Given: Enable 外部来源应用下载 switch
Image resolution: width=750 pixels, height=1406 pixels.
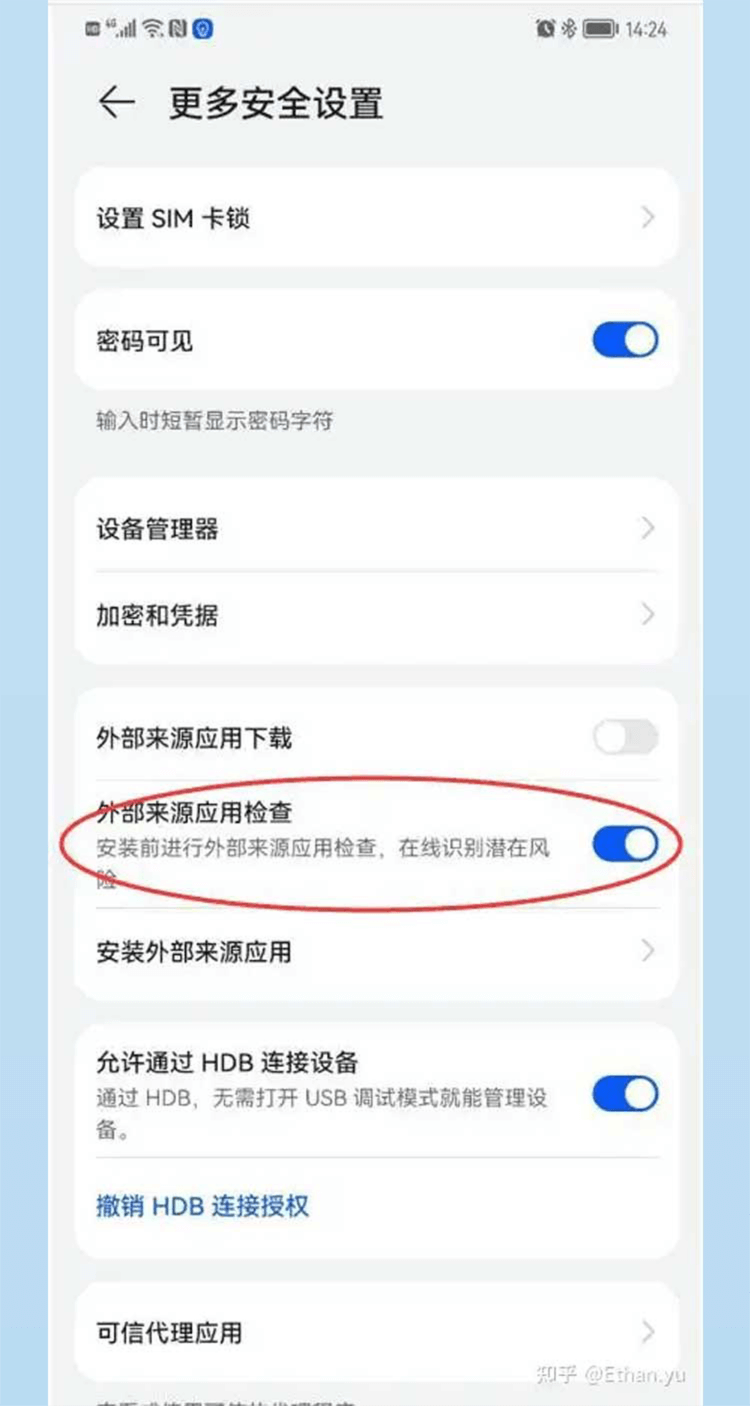Looking at the screenshot, I should (x=625, y=738).
